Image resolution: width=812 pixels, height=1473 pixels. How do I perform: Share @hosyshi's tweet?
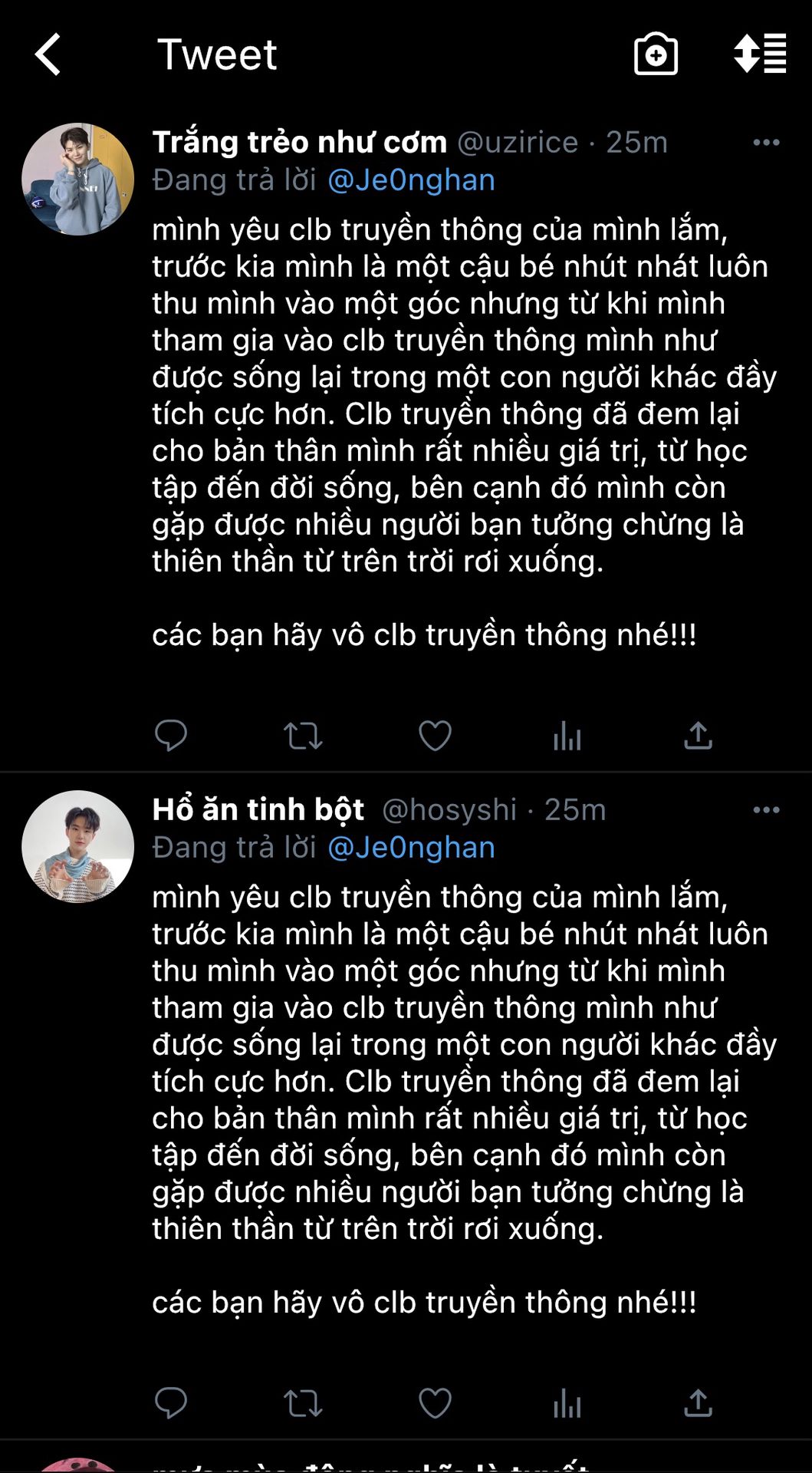coord(698,1403)
